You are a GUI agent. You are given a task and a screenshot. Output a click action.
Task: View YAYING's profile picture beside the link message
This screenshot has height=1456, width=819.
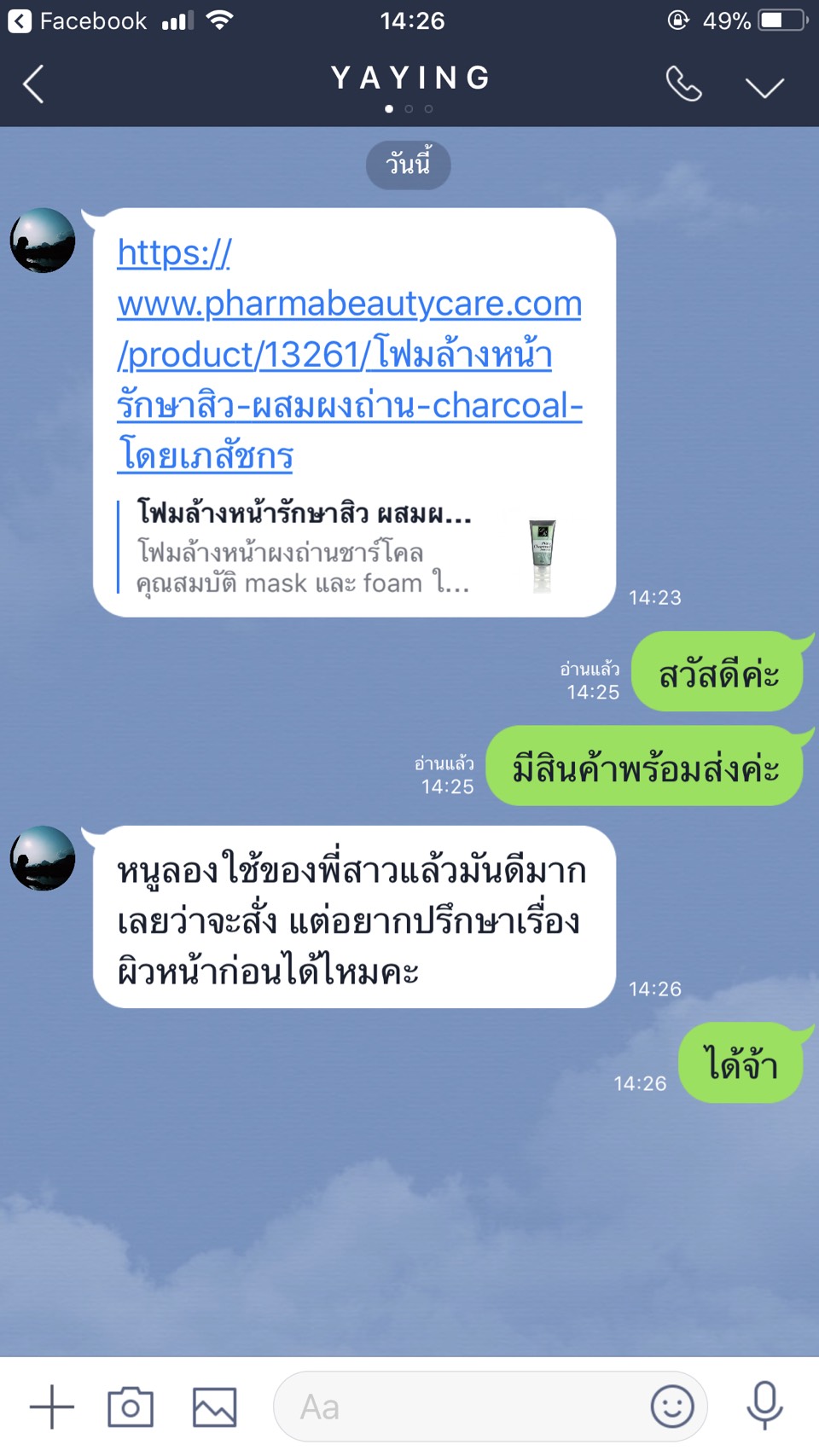click(43, 241)
